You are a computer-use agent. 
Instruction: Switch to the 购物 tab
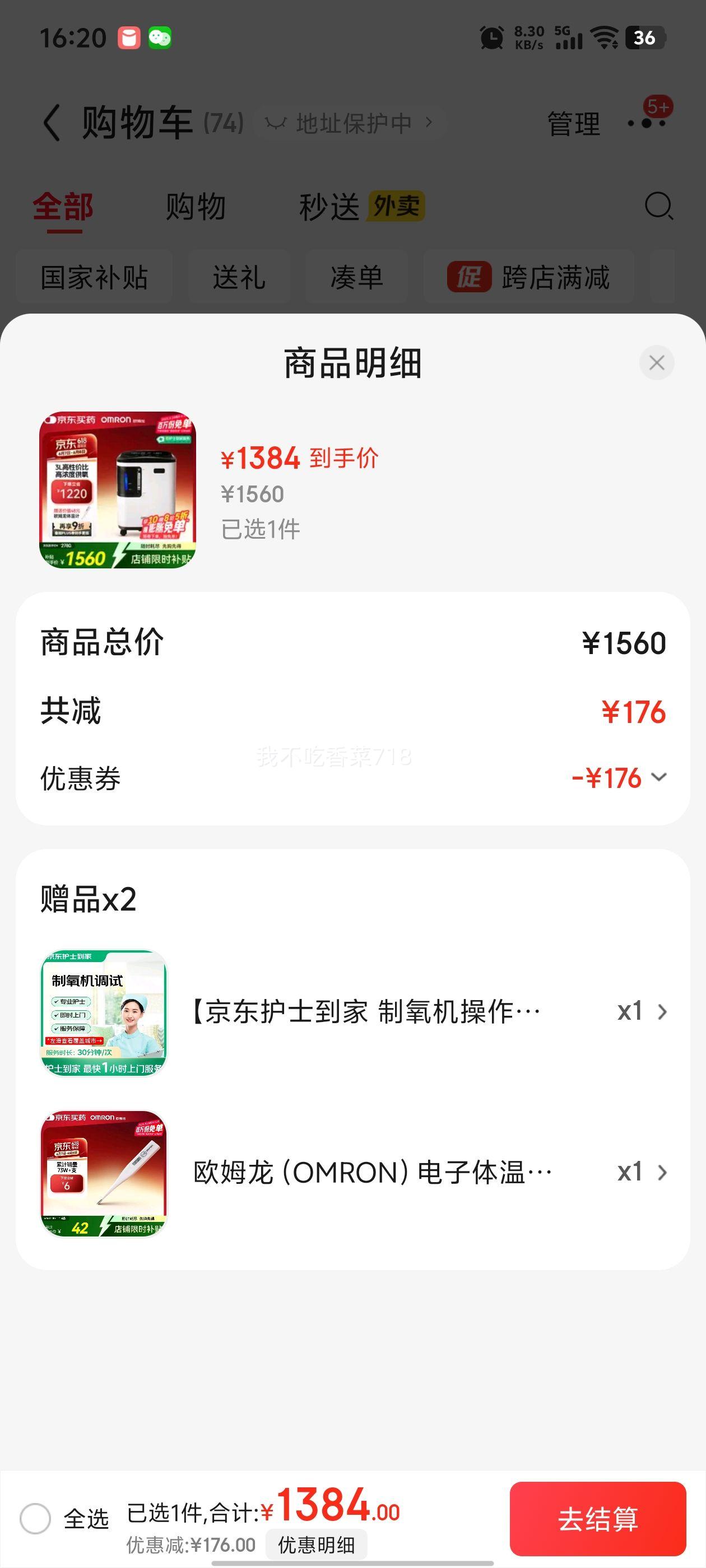click(x=196, y=206)
